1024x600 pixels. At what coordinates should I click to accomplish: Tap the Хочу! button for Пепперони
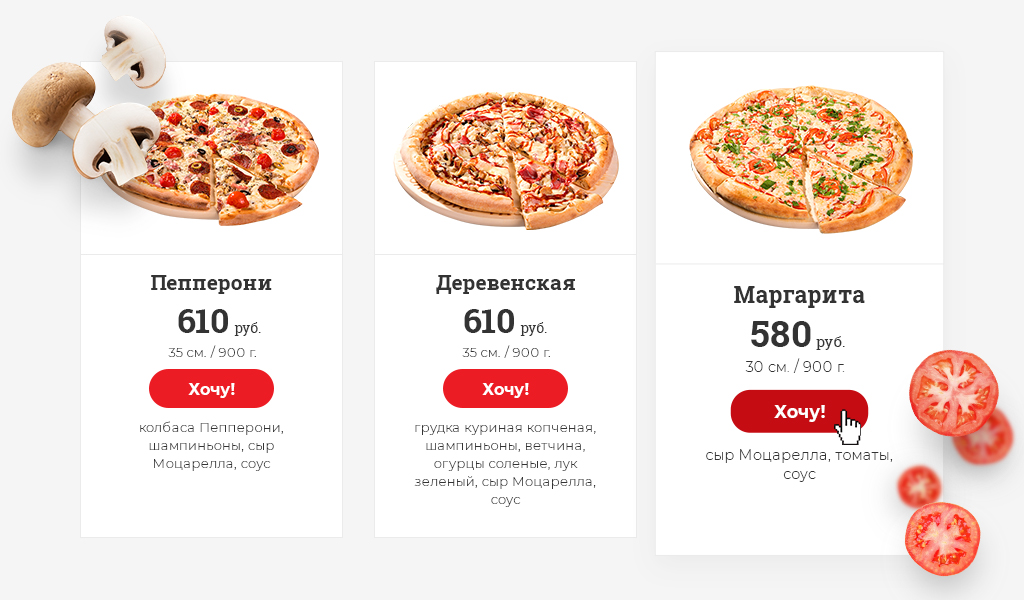pos(211,389)
